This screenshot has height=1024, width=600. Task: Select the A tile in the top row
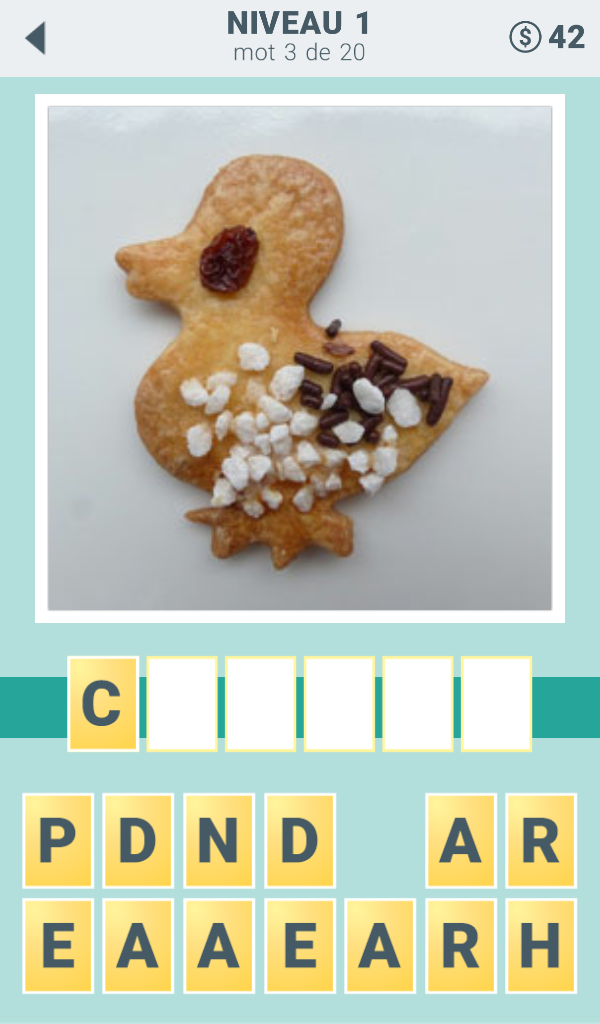(x=461, y=841)
